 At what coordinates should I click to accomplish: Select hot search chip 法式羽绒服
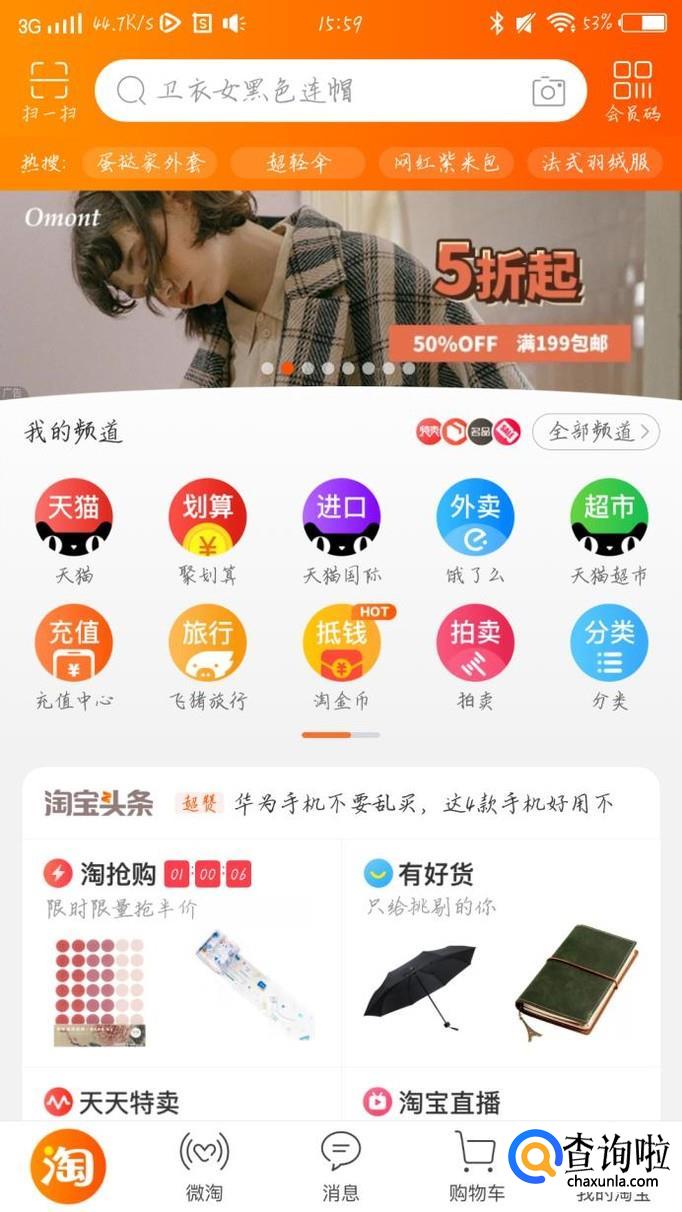pyautogui.click(x=595, y=163)
